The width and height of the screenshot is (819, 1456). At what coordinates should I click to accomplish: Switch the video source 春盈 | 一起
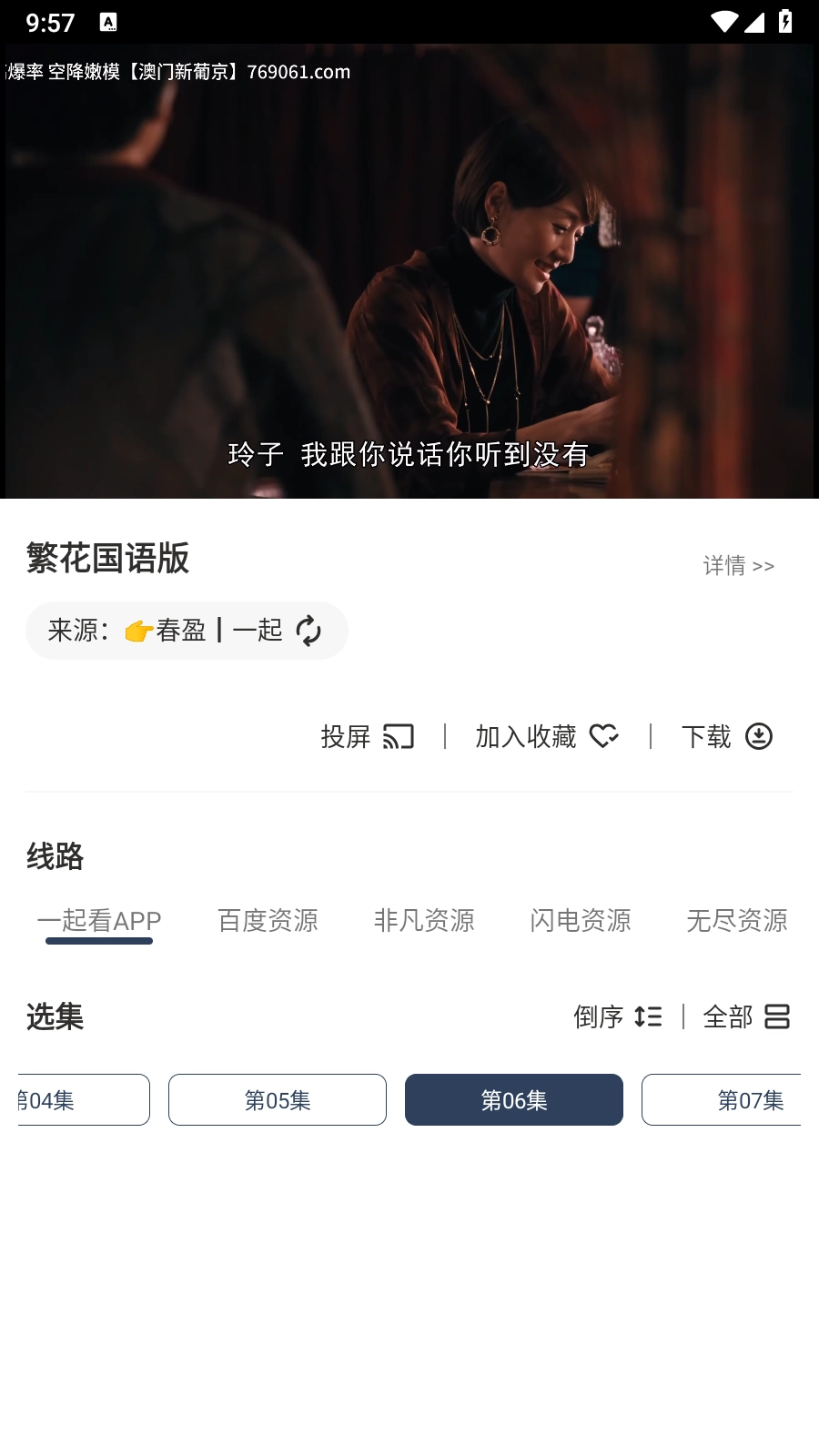pos(187,631)
